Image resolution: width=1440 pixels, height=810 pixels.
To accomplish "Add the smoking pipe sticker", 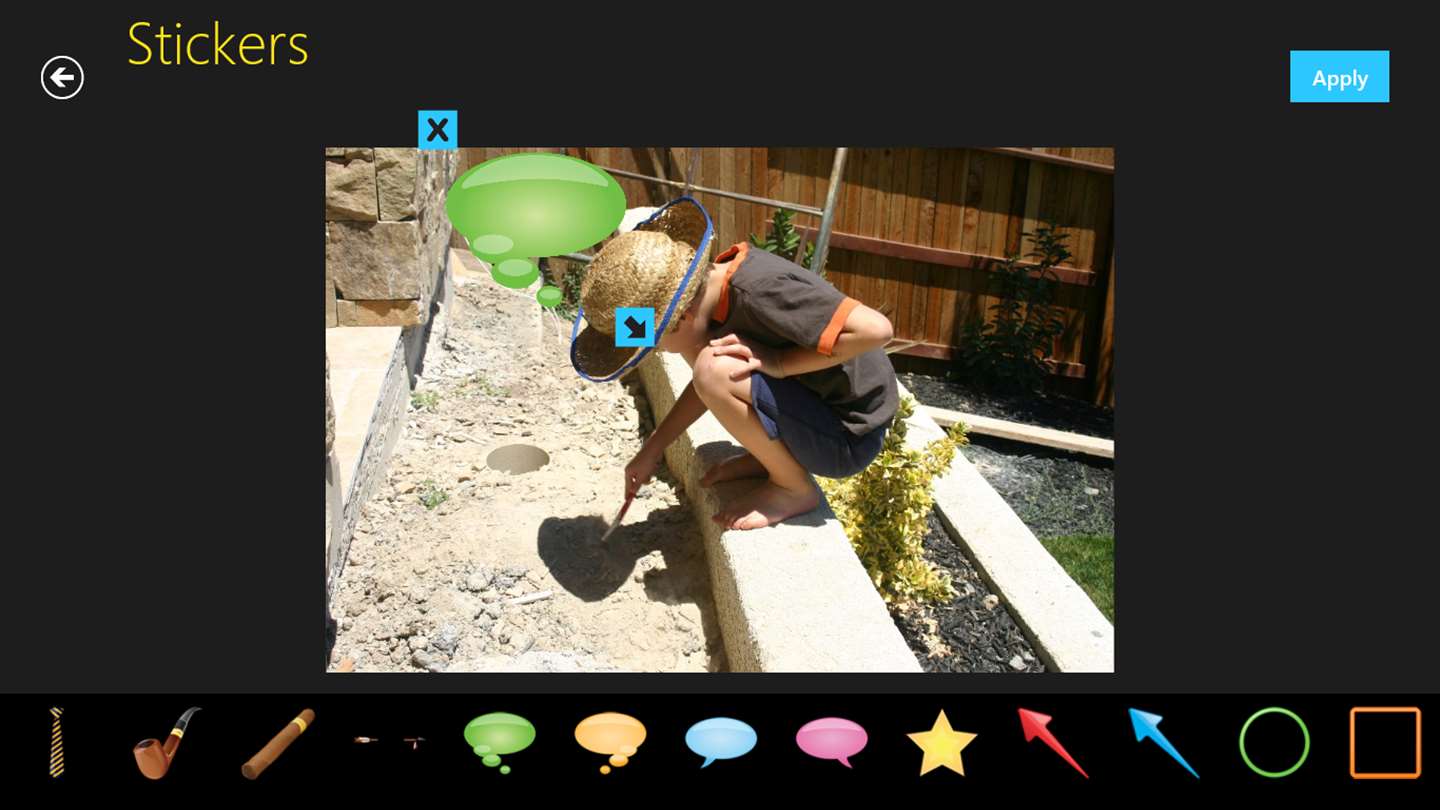I will (x=167, y=742).
